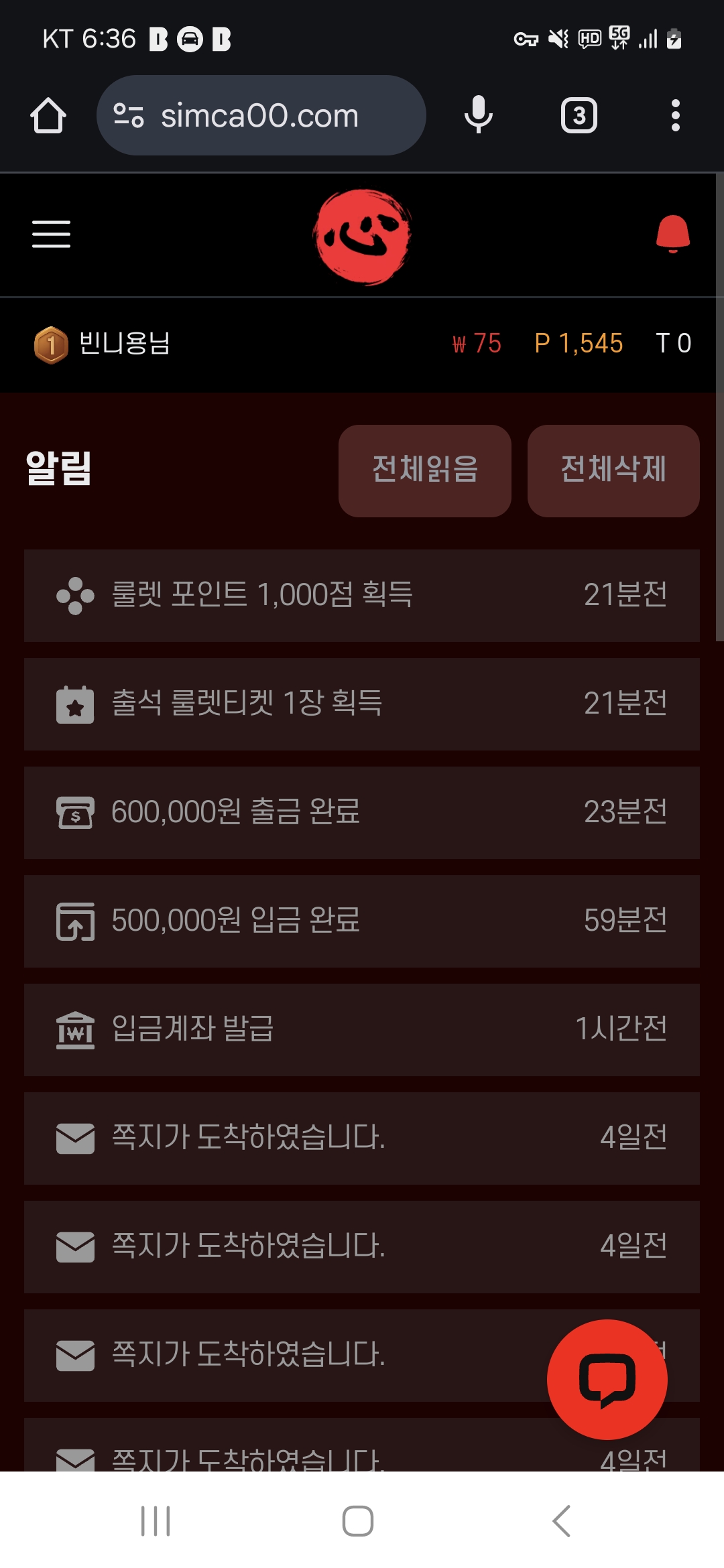Open the live chat floating button

click(607, 1380)
